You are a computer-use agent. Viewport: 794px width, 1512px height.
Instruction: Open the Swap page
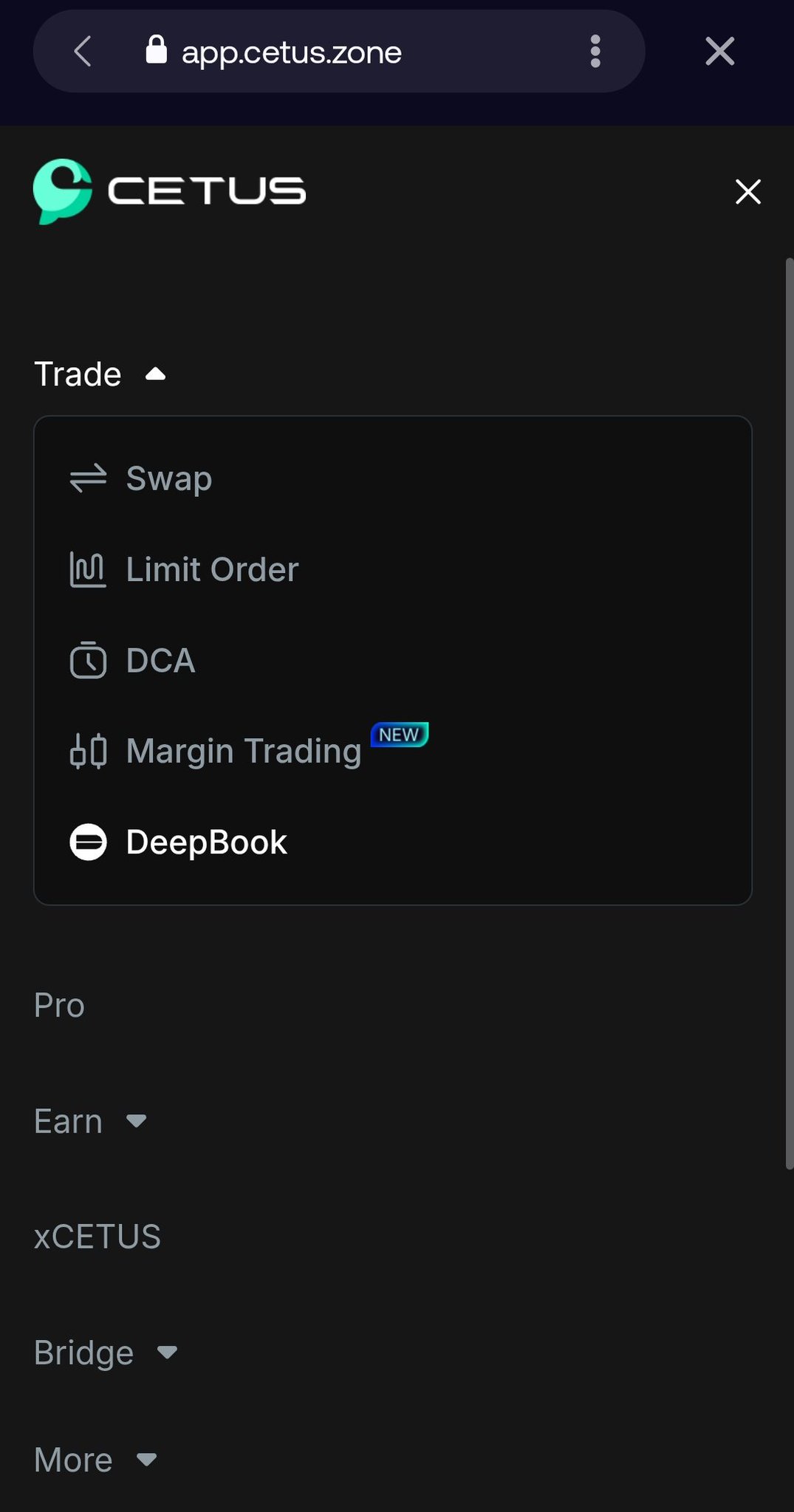click(x=169, y=478)
